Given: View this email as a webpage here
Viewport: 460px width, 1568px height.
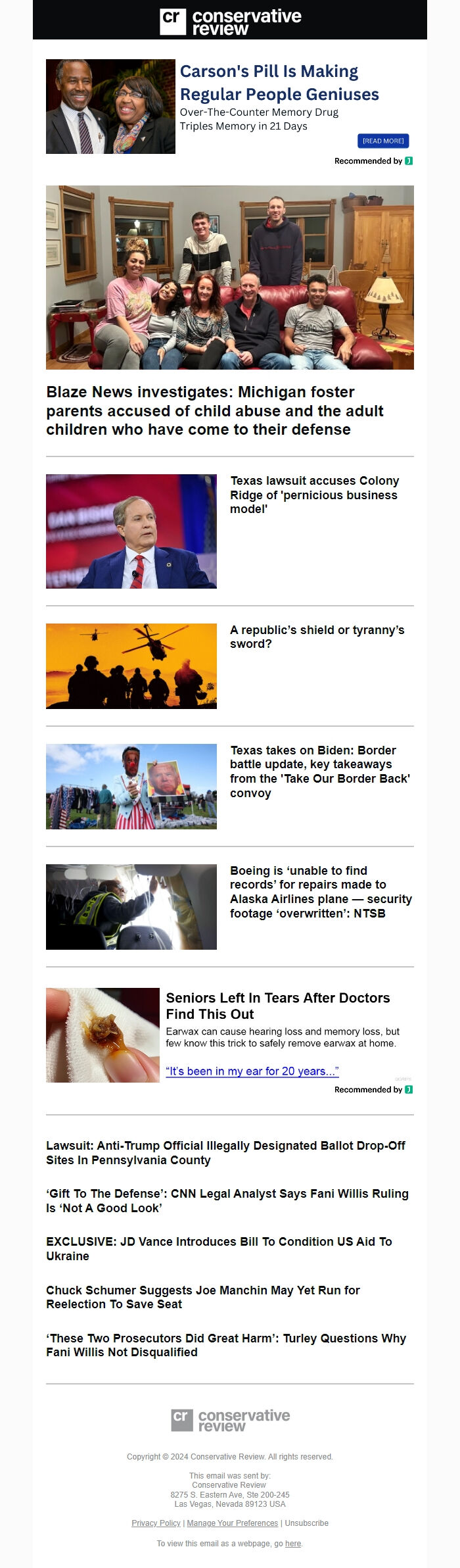Looking at the screenshot, I should [x=292, y=1543].
